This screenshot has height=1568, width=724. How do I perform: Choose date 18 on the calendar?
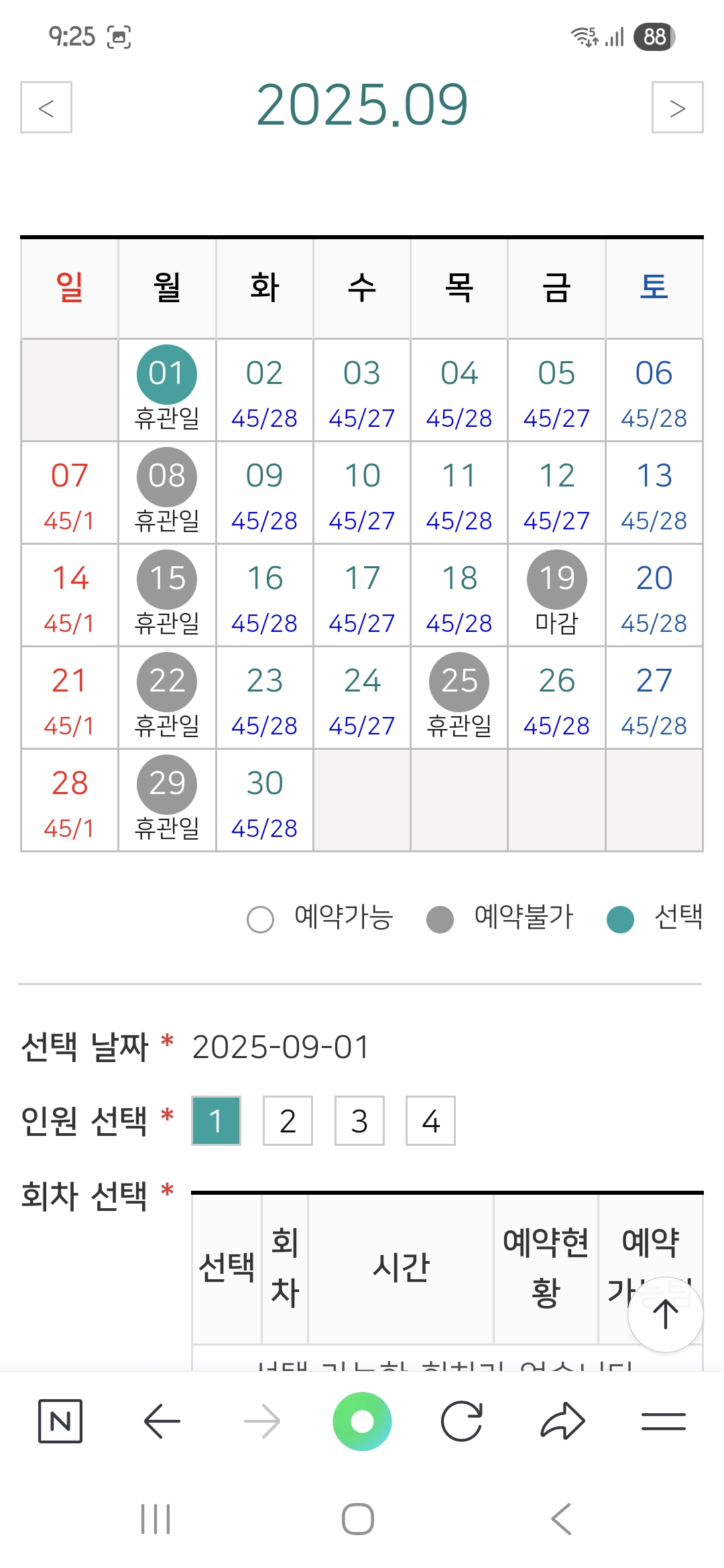(x=459, y=595)
